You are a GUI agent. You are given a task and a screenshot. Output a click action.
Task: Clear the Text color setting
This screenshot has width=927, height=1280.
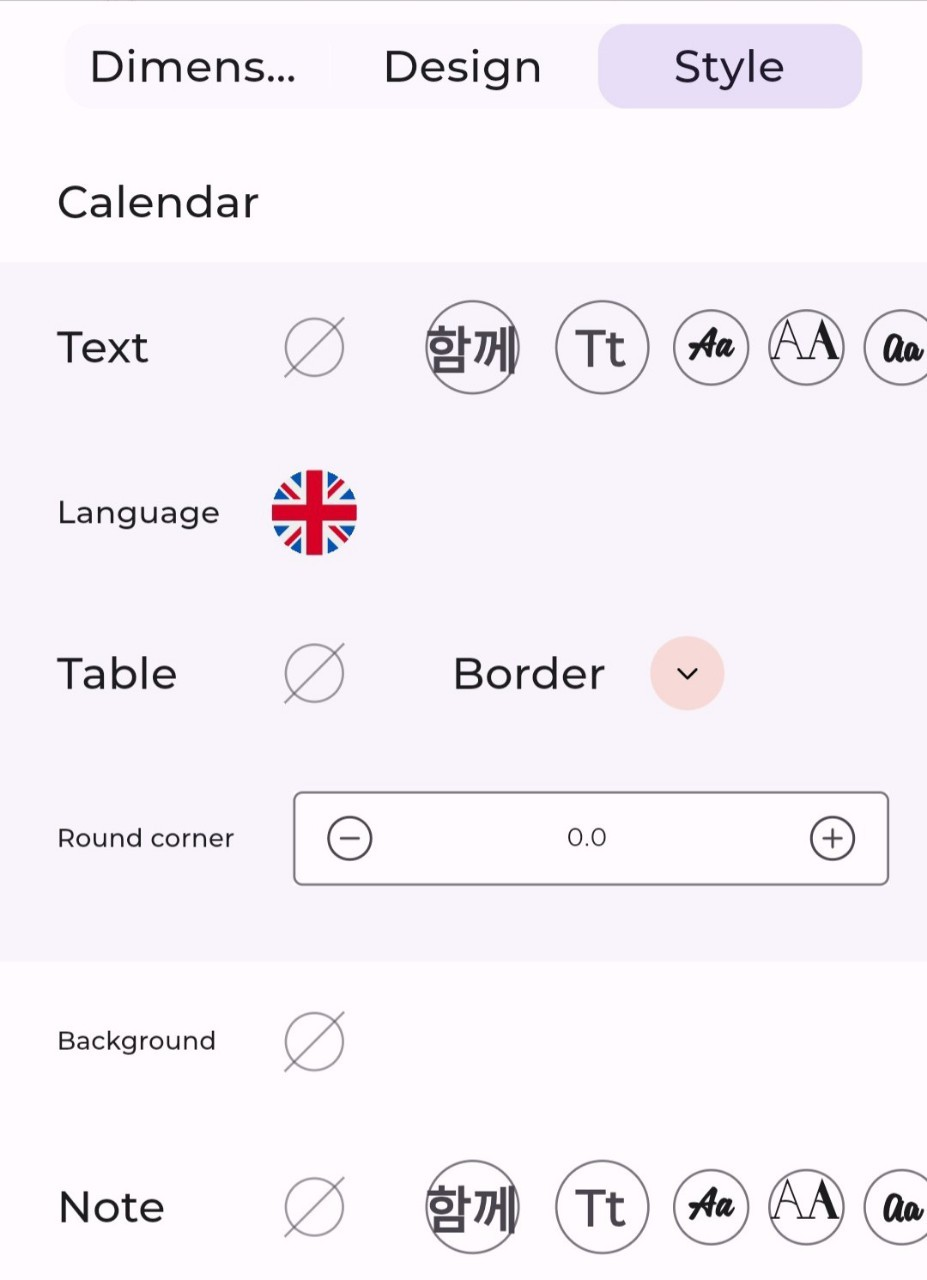pos(314,348)
